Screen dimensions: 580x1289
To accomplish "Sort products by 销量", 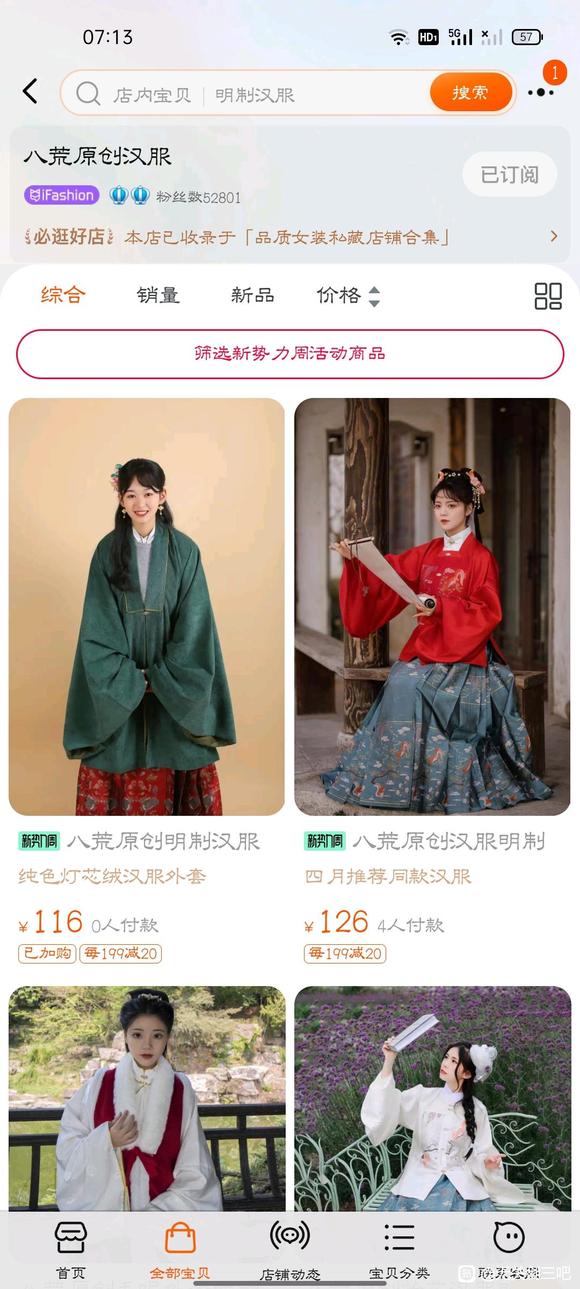I will [158, 295].
